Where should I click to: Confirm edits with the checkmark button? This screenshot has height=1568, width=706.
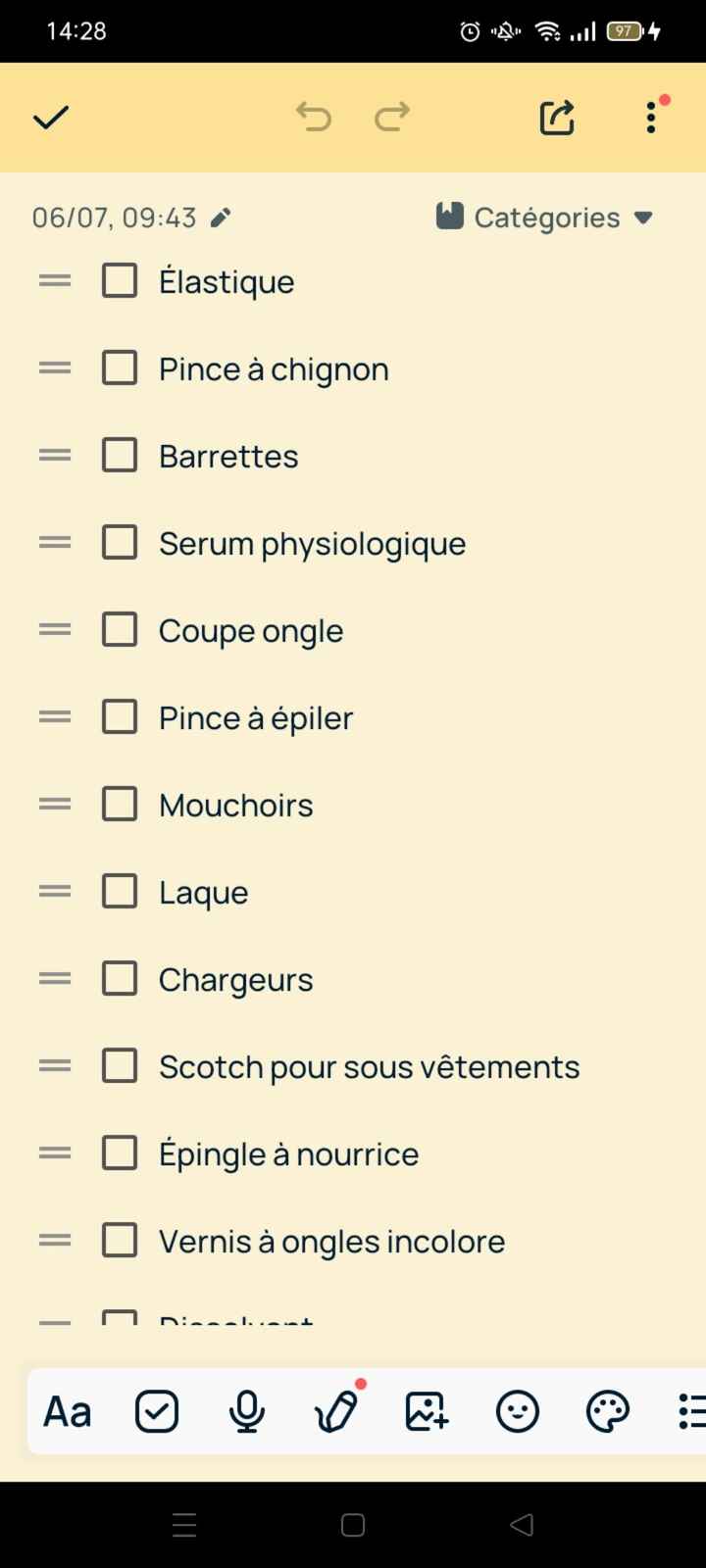(x=50, y=117)
